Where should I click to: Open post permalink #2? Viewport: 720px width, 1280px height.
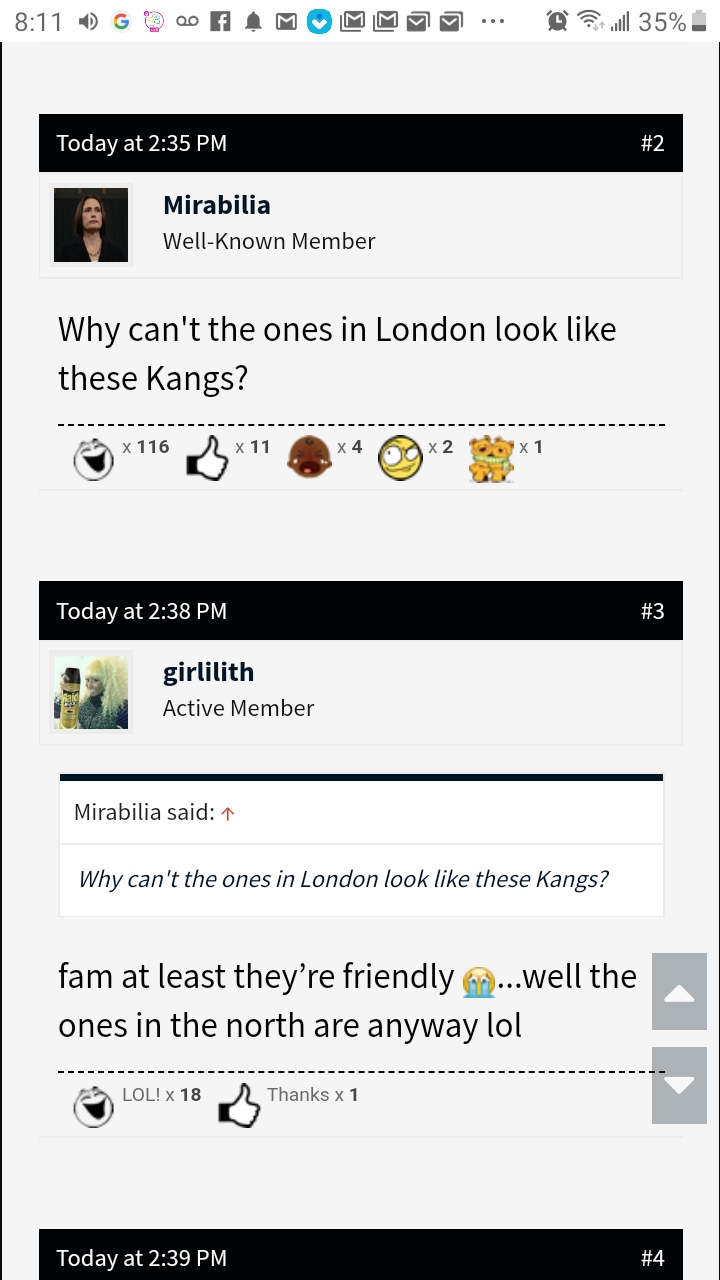click(x=652, y=143)
